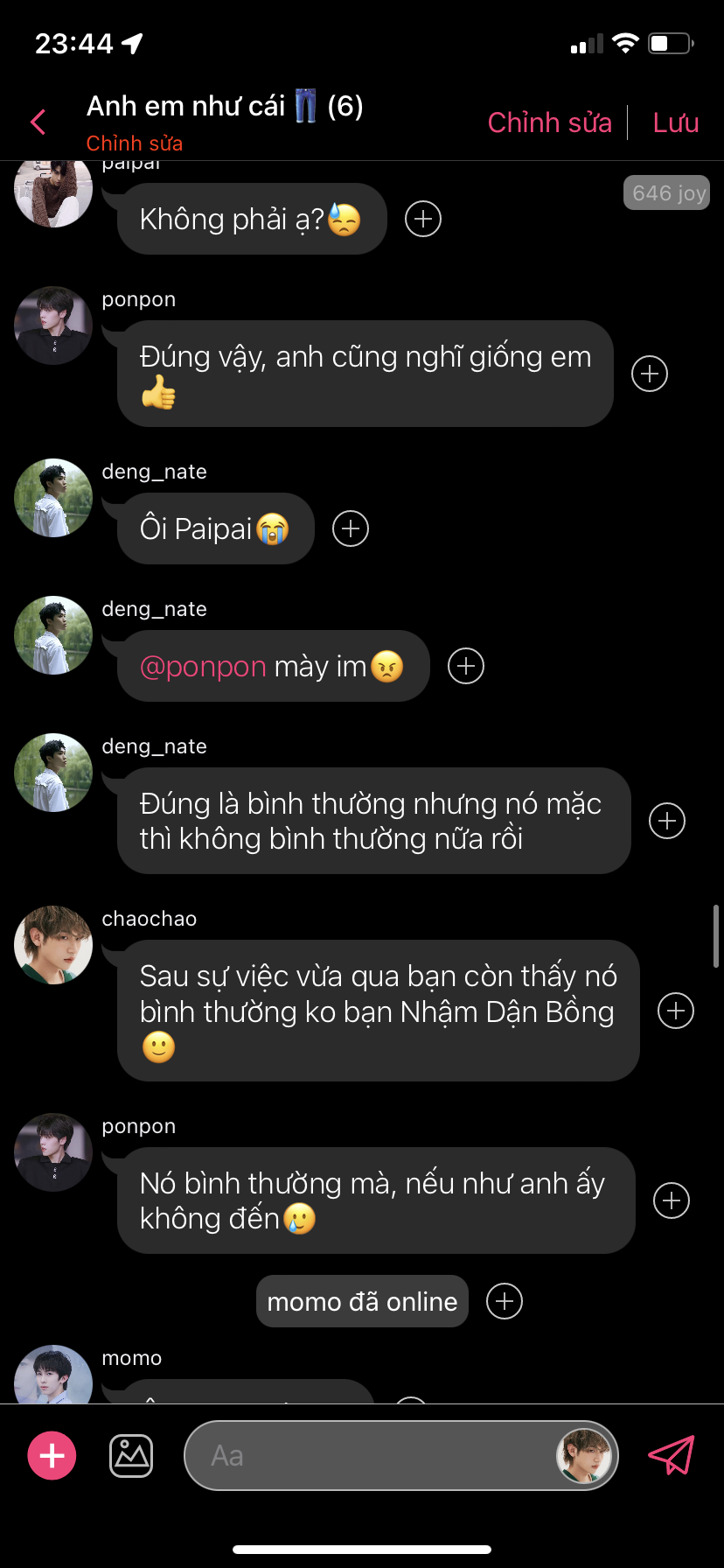Tap the plus next to "momo đã online"
The height and width of the screenshot is (1568, 724).
[x=505, y=1301]
